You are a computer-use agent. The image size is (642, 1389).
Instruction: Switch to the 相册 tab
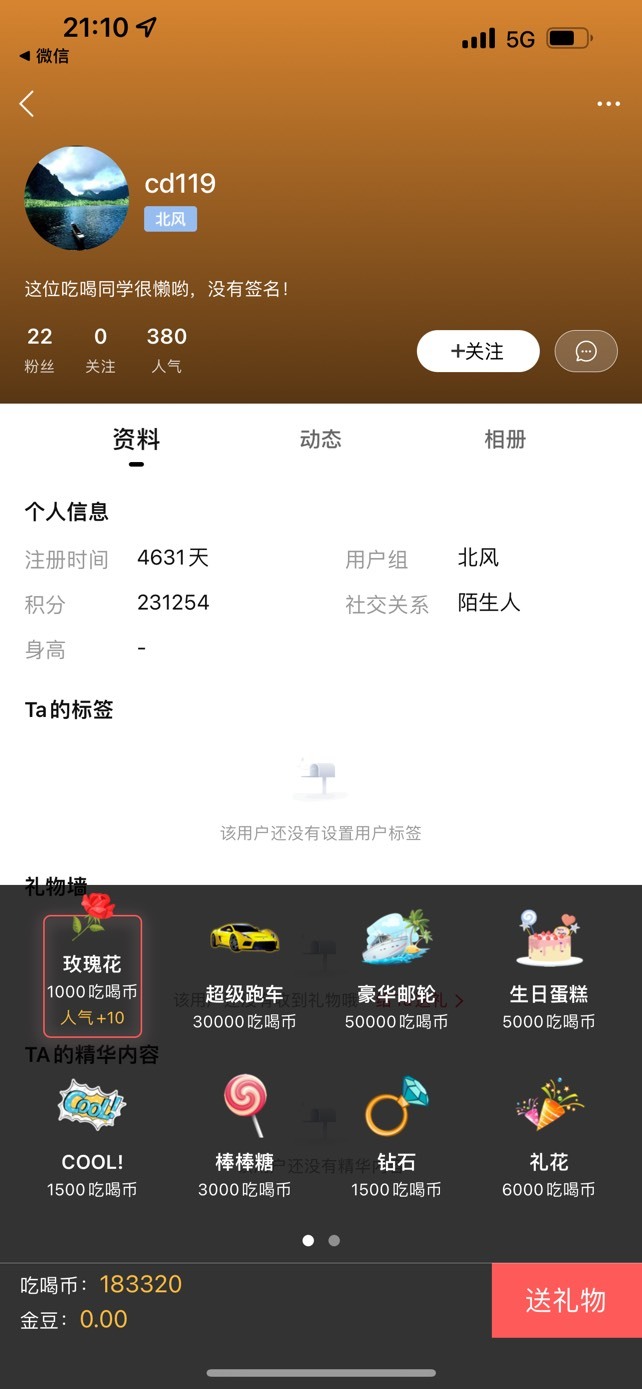(505, 439)
